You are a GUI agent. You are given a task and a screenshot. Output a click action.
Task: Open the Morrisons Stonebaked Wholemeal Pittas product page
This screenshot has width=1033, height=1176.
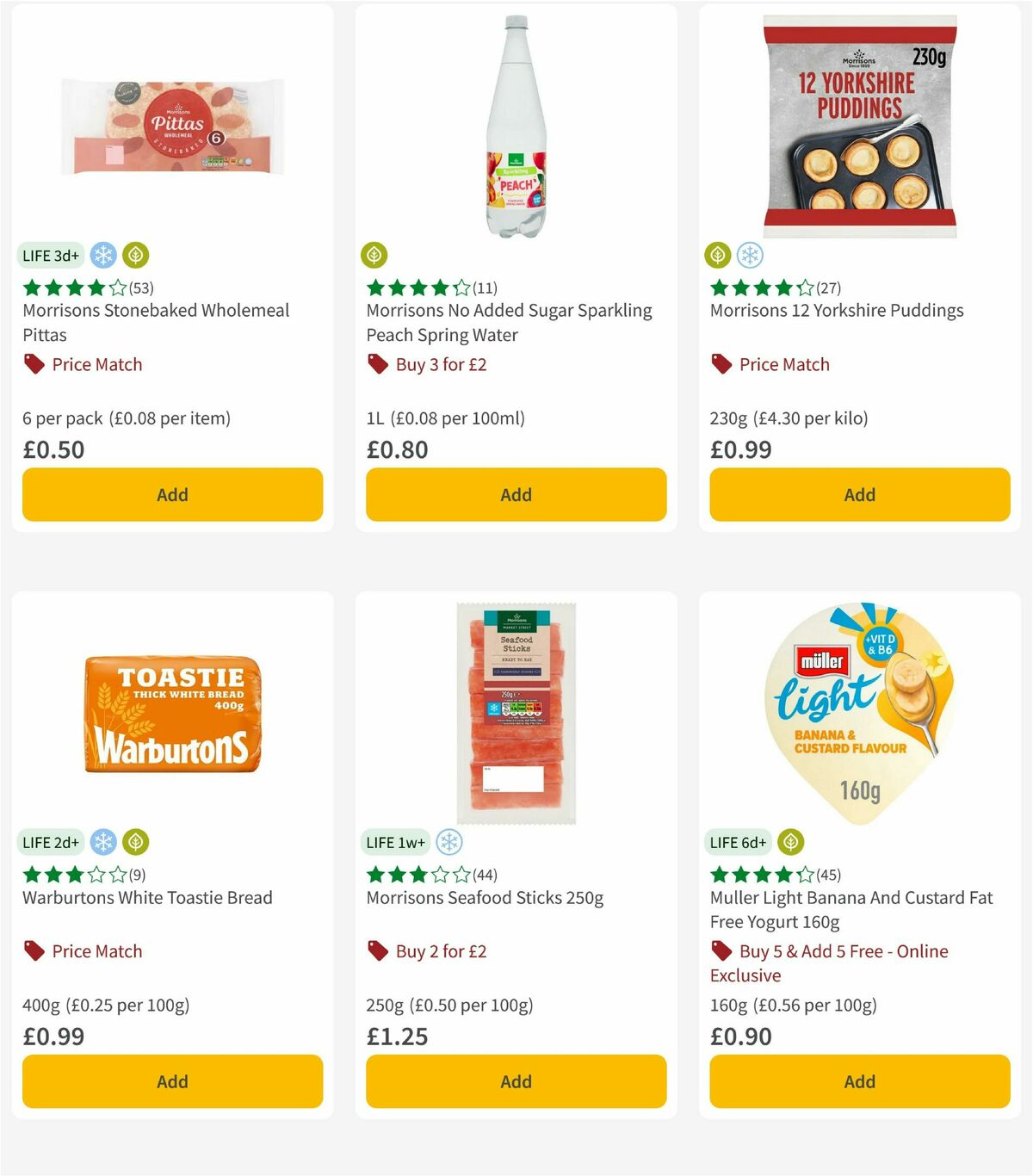(155, 322)
